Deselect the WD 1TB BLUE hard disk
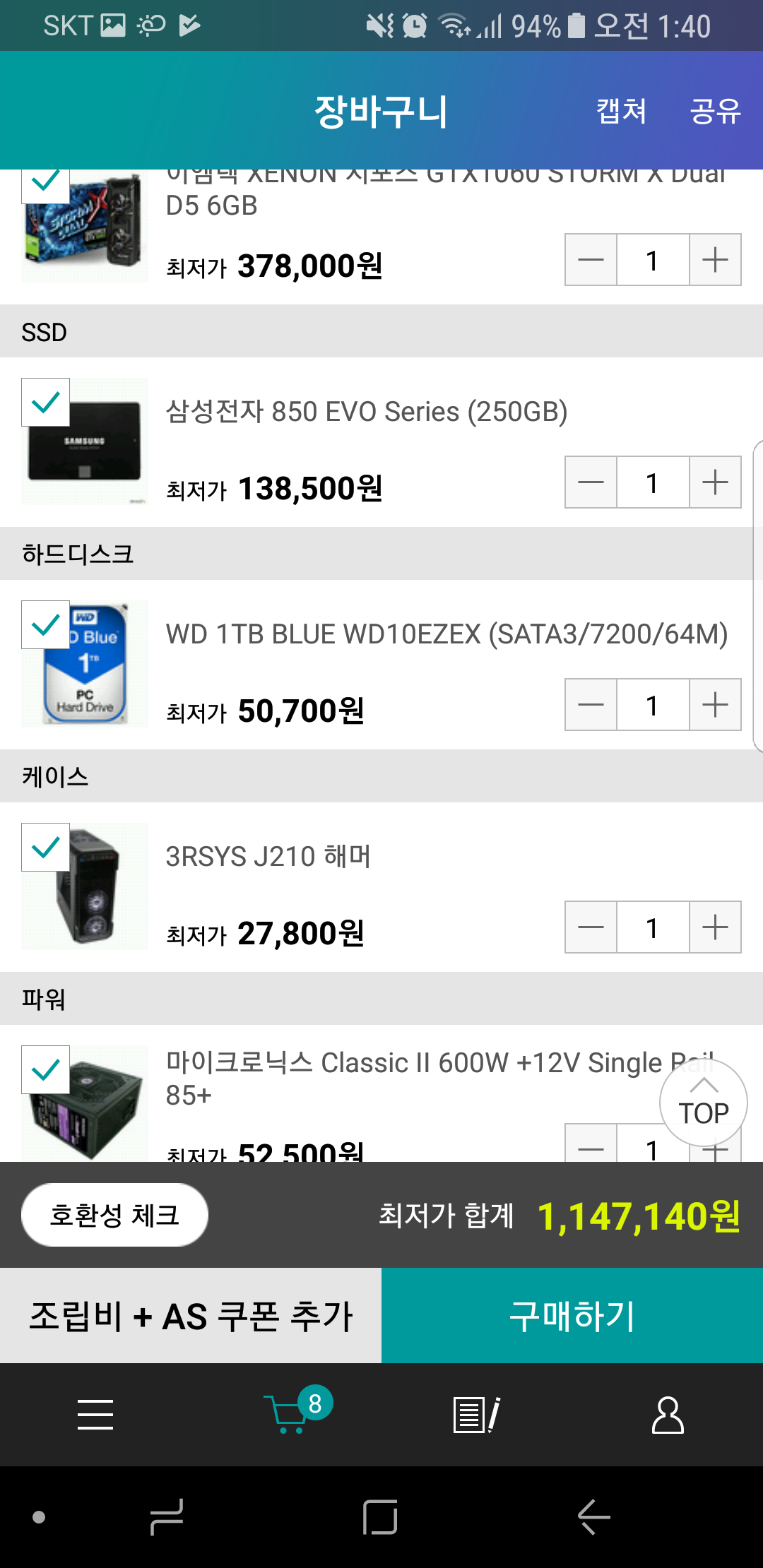Viewport: 763px width, 1568px height. [x=46, y=625]
